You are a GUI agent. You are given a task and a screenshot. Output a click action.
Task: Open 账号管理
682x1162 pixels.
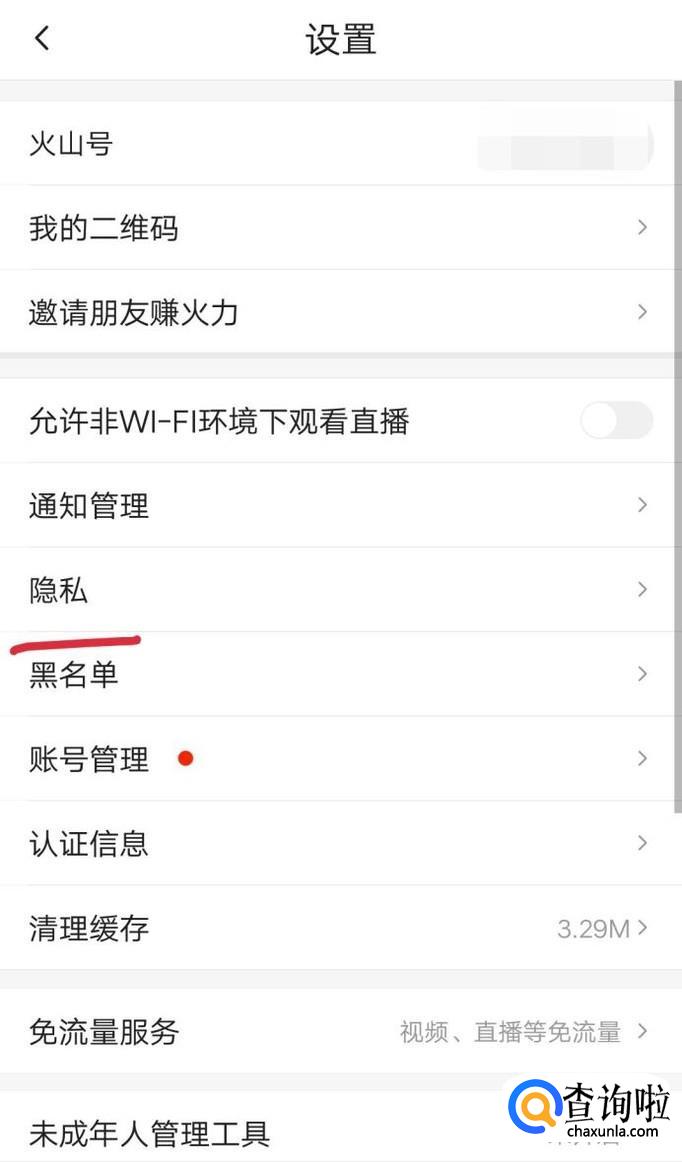point(340,759)
